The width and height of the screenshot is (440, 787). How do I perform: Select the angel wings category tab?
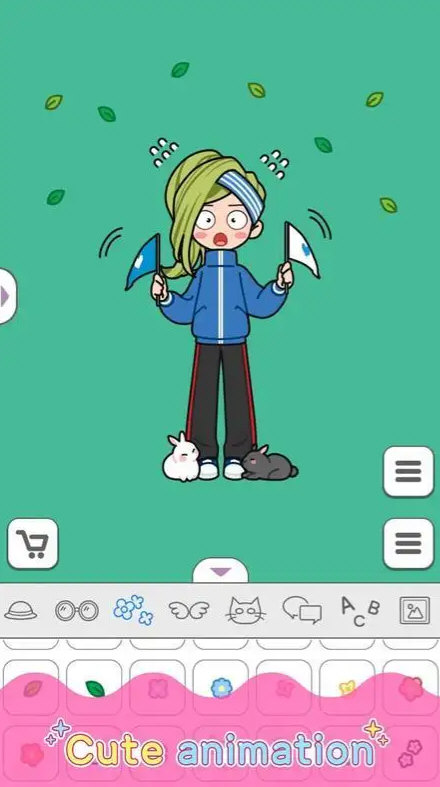pyautogui.click(x=188, y=610)
